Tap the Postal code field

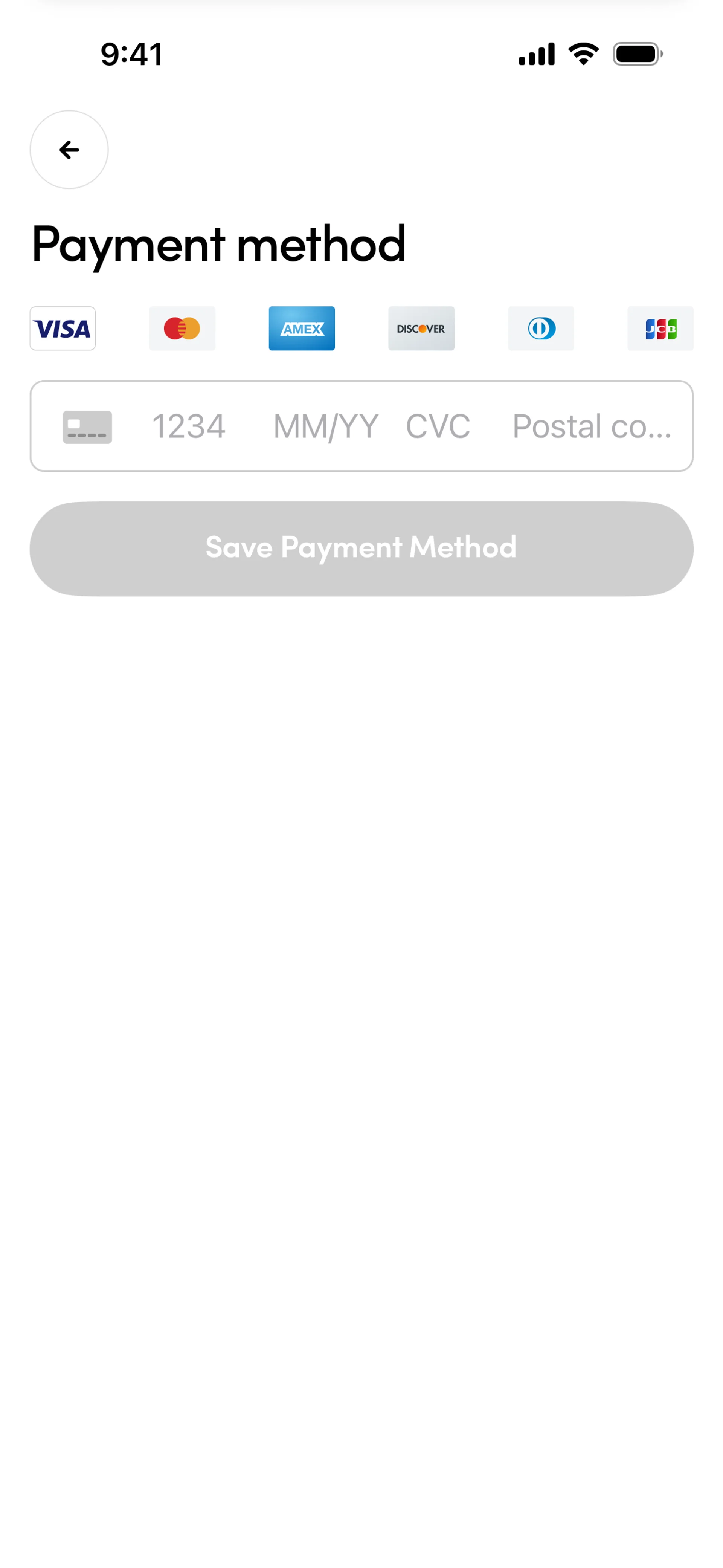592,426
